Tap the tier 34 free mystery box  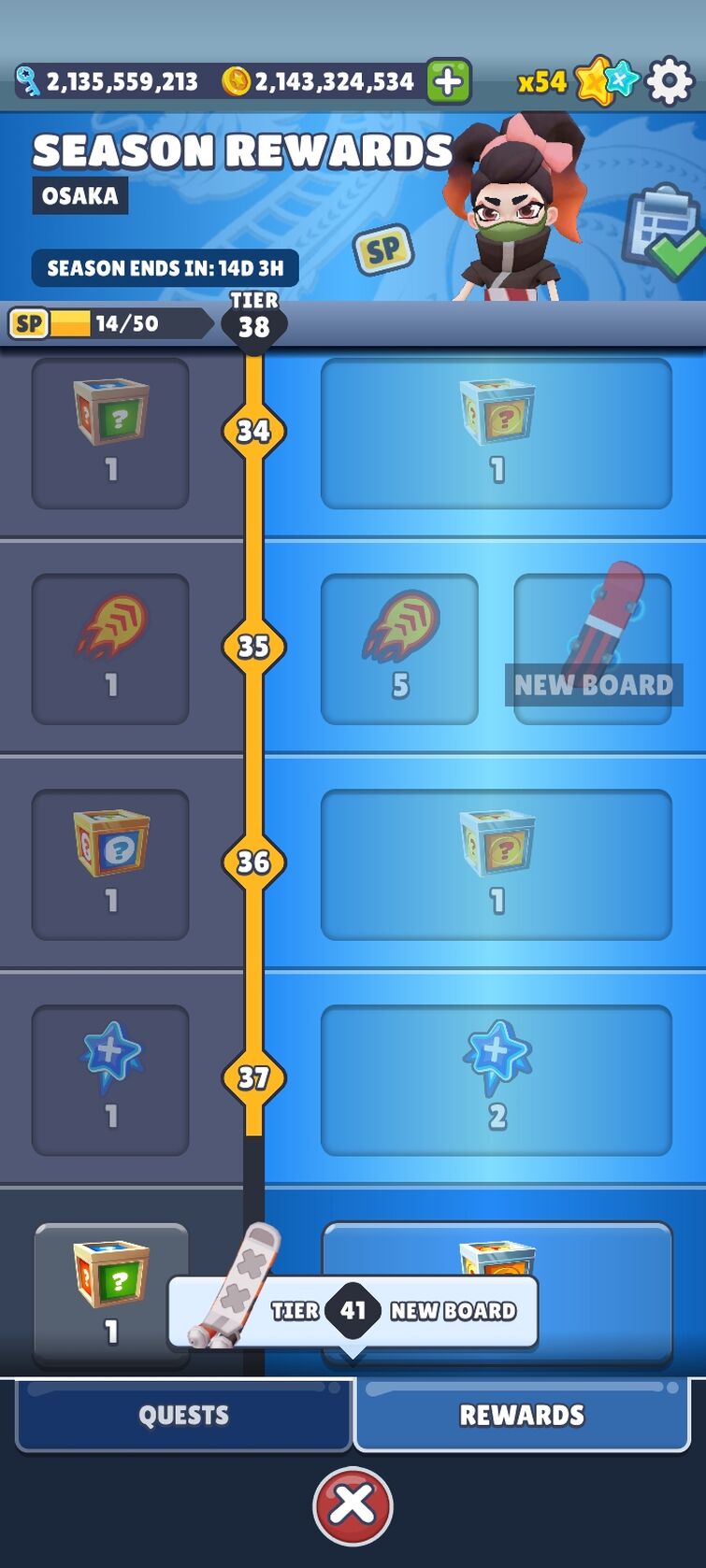coord(110,433)
